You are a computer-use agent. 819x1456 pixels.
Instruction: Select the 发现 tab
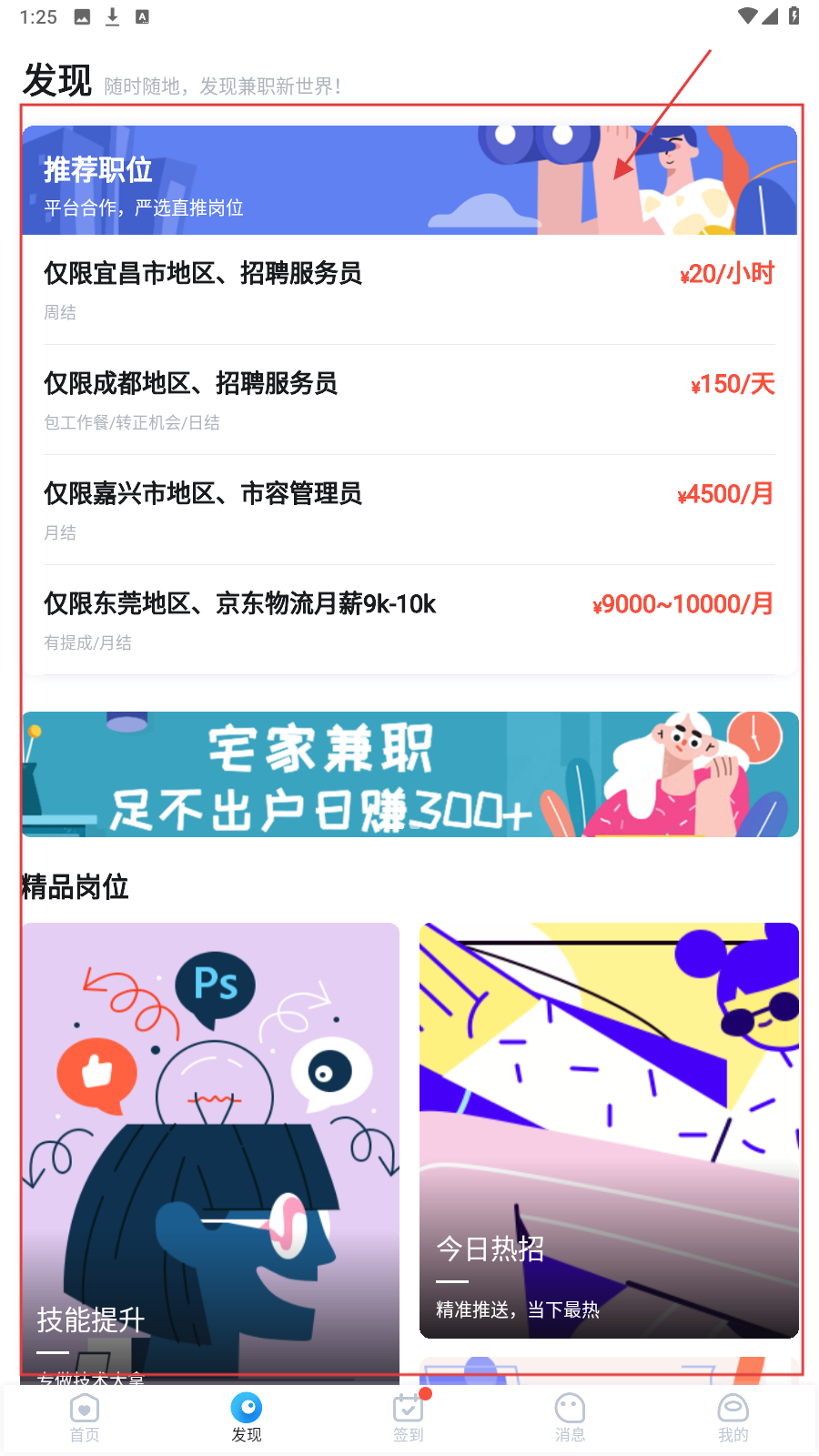(x=247, y=1418)
